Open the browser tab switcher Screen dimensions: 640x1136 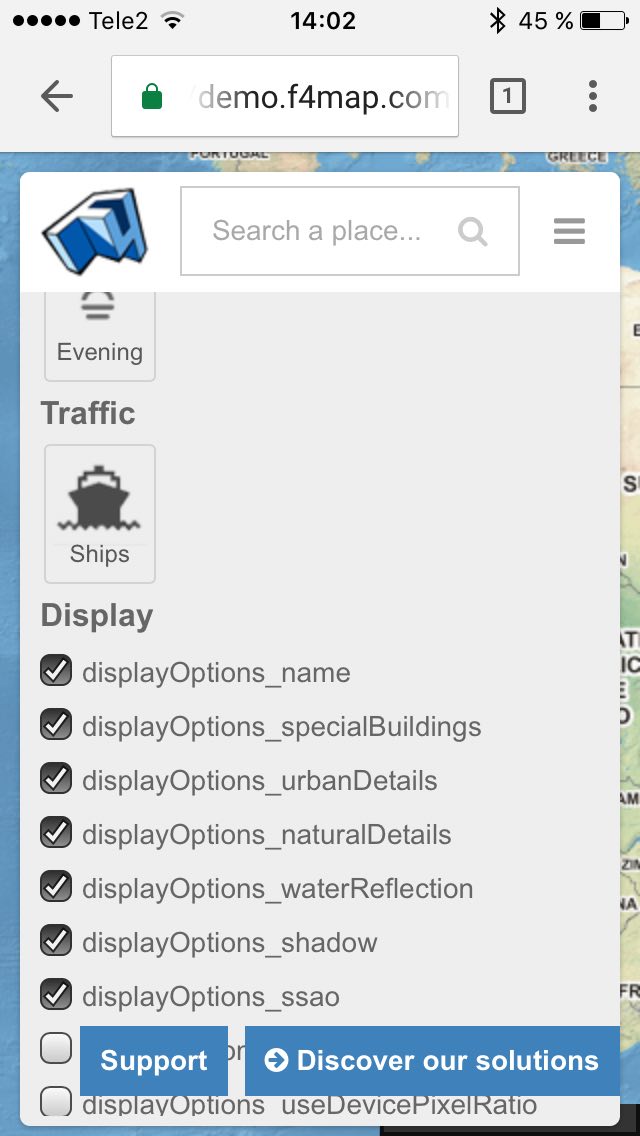point(507,96)
